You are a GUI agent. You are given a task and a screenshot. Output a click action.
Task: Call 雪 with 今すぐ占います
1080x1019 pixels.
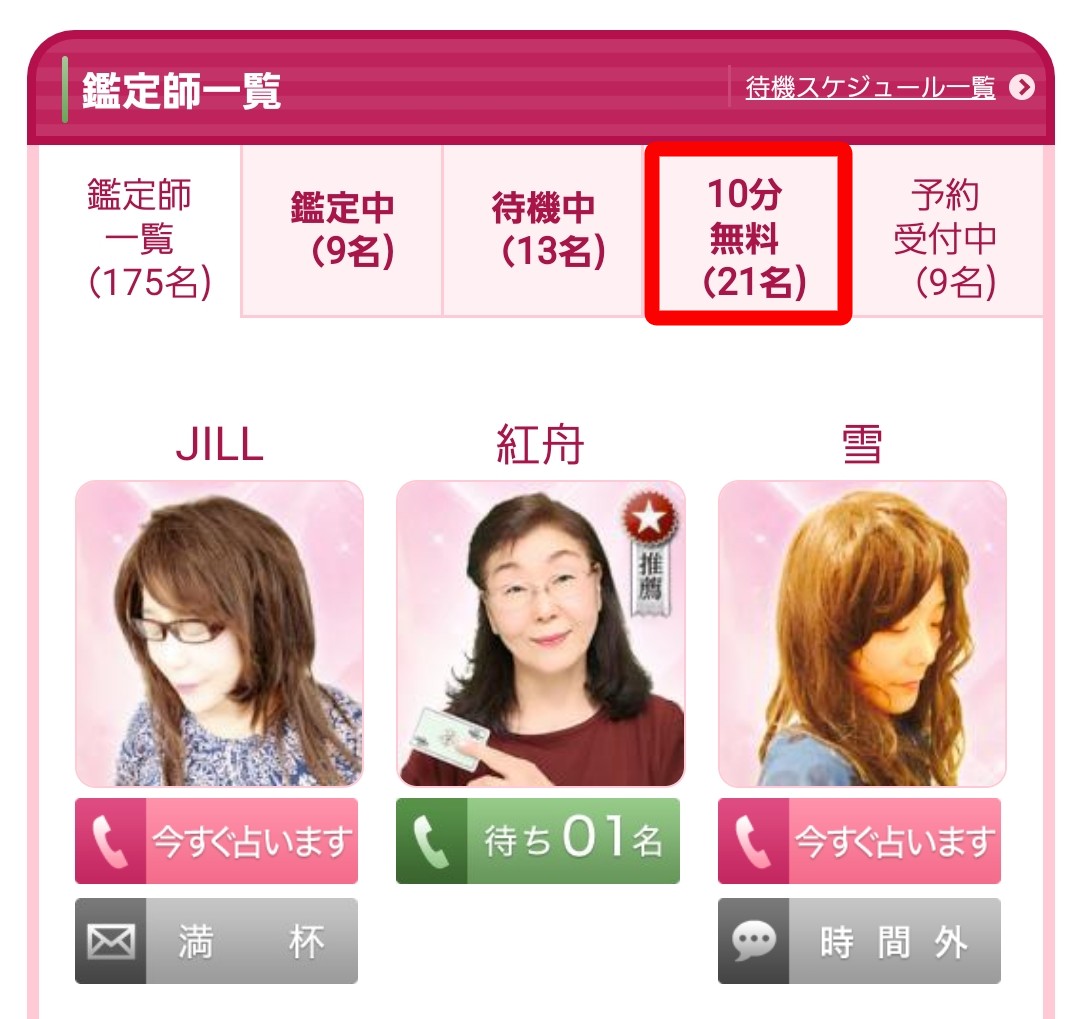coord(860,841)
